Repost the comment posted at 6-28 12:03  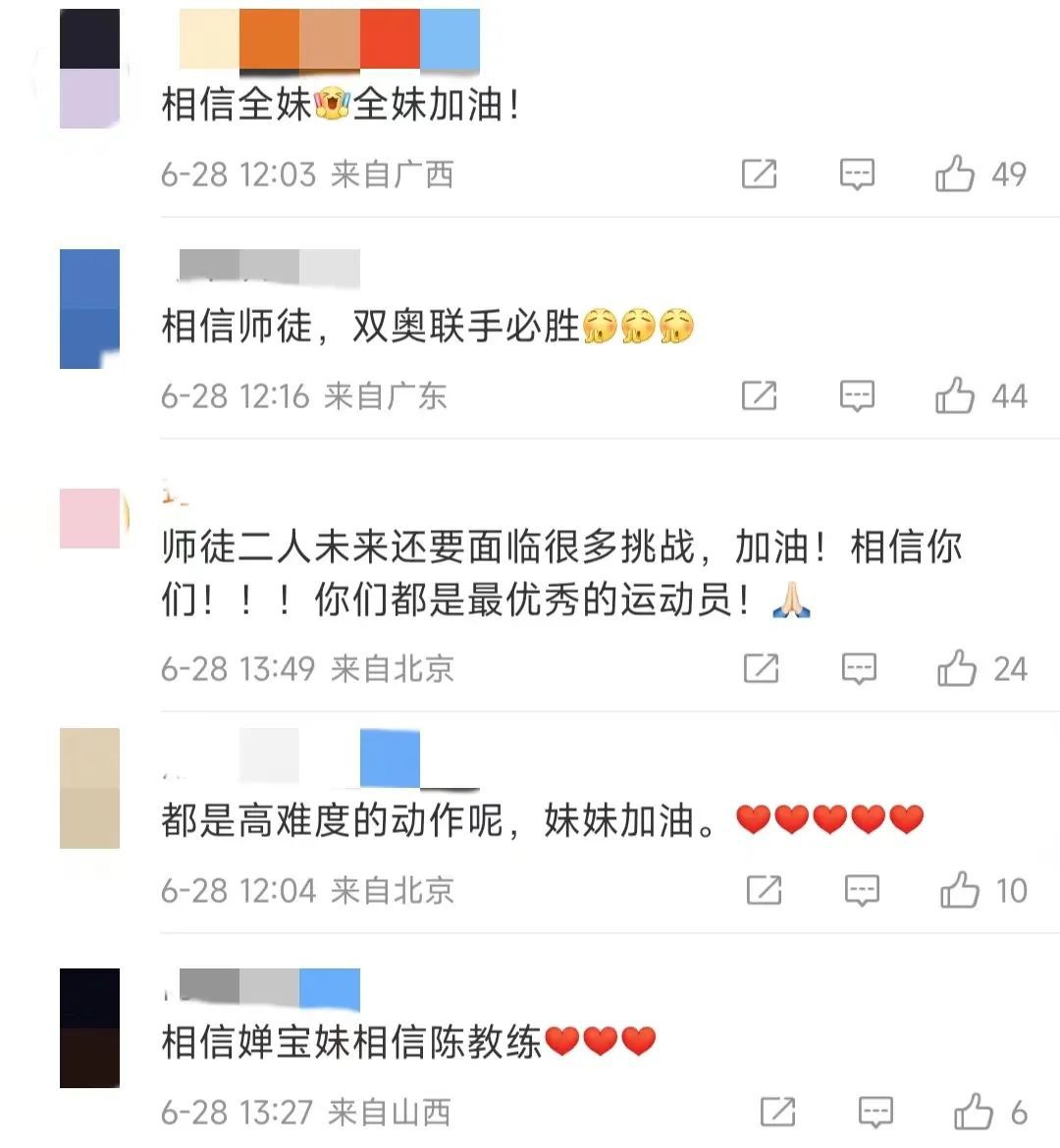759,175
